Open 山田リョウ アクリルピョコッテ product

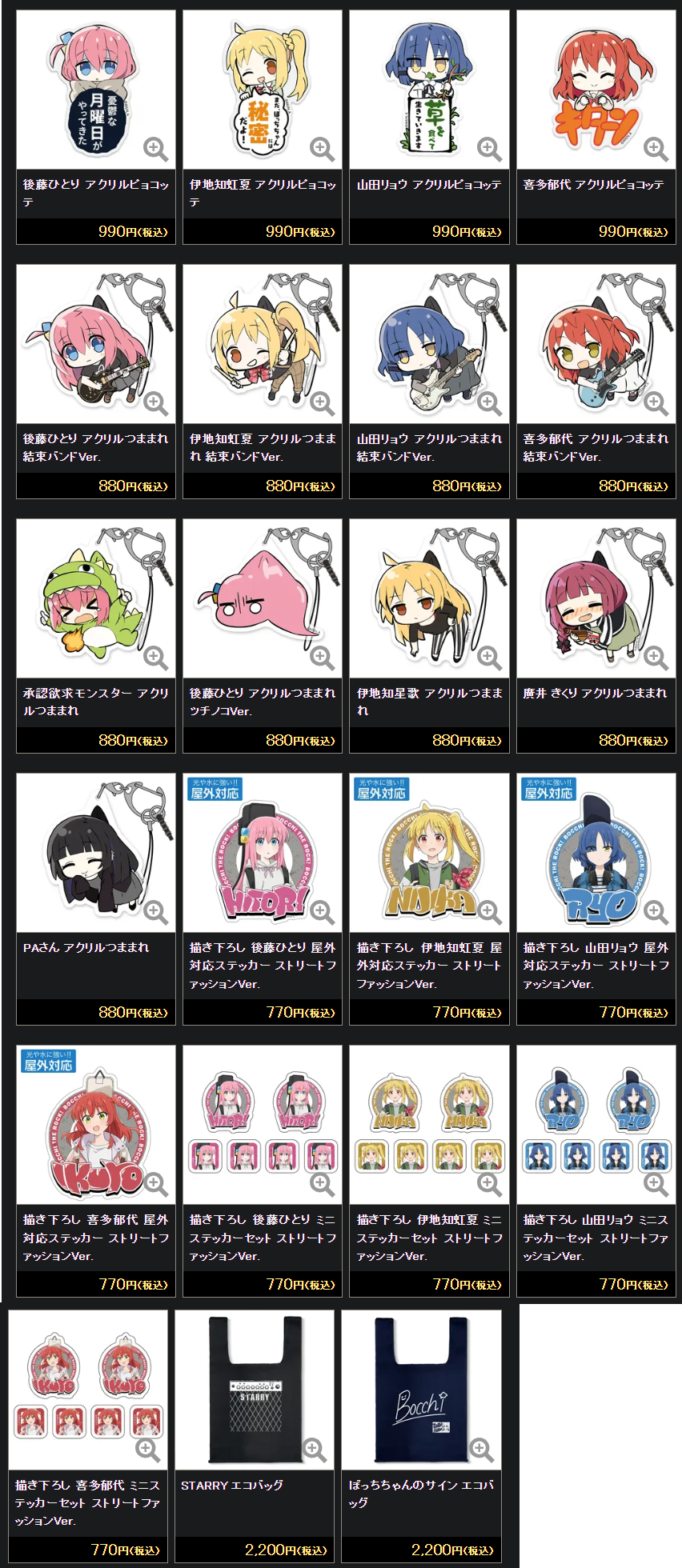pos(429,185)
